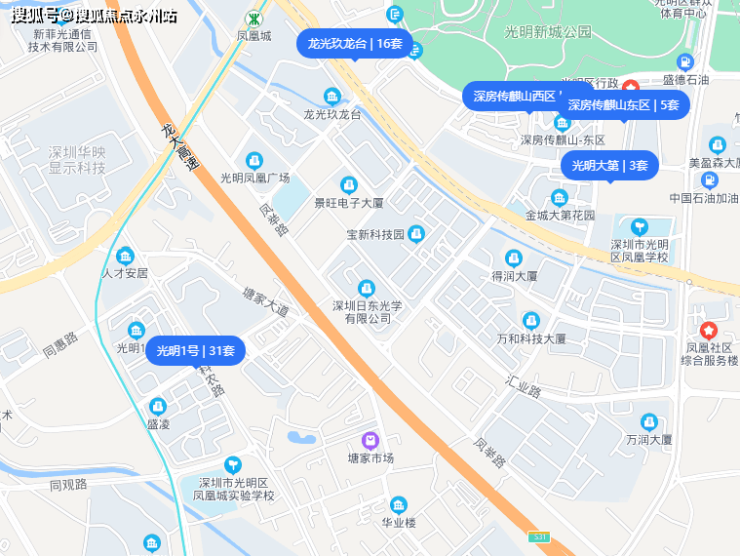
Task: View the 光明大第 3套 listings
Action: tap(609, 165)
